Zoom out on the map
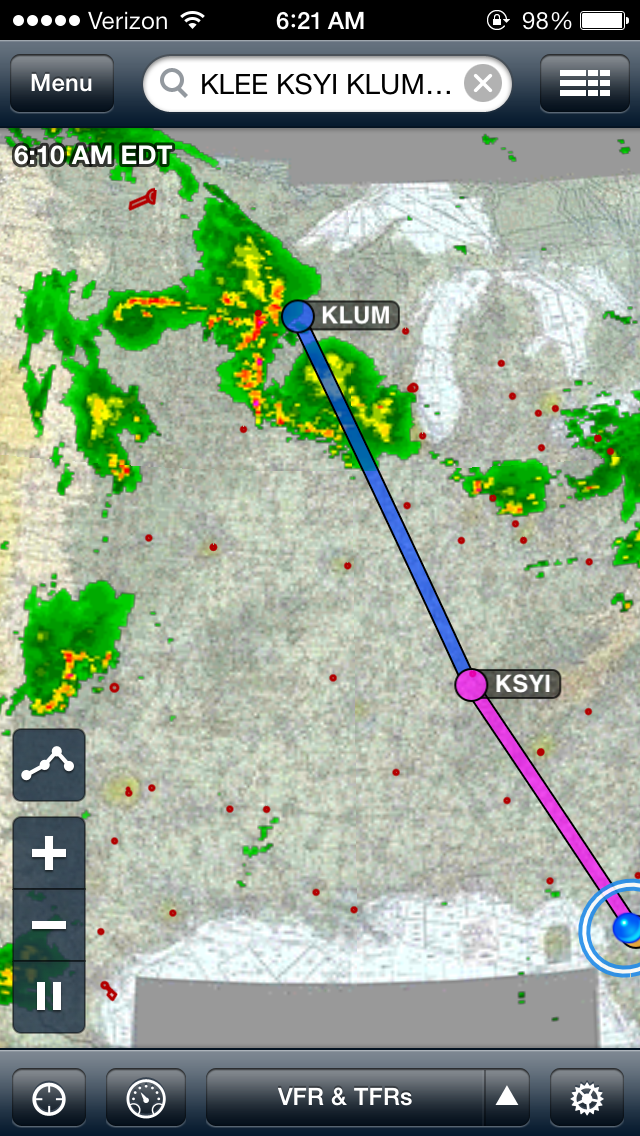The height and width of the screenshot is (1136, 640). point(49,925)
